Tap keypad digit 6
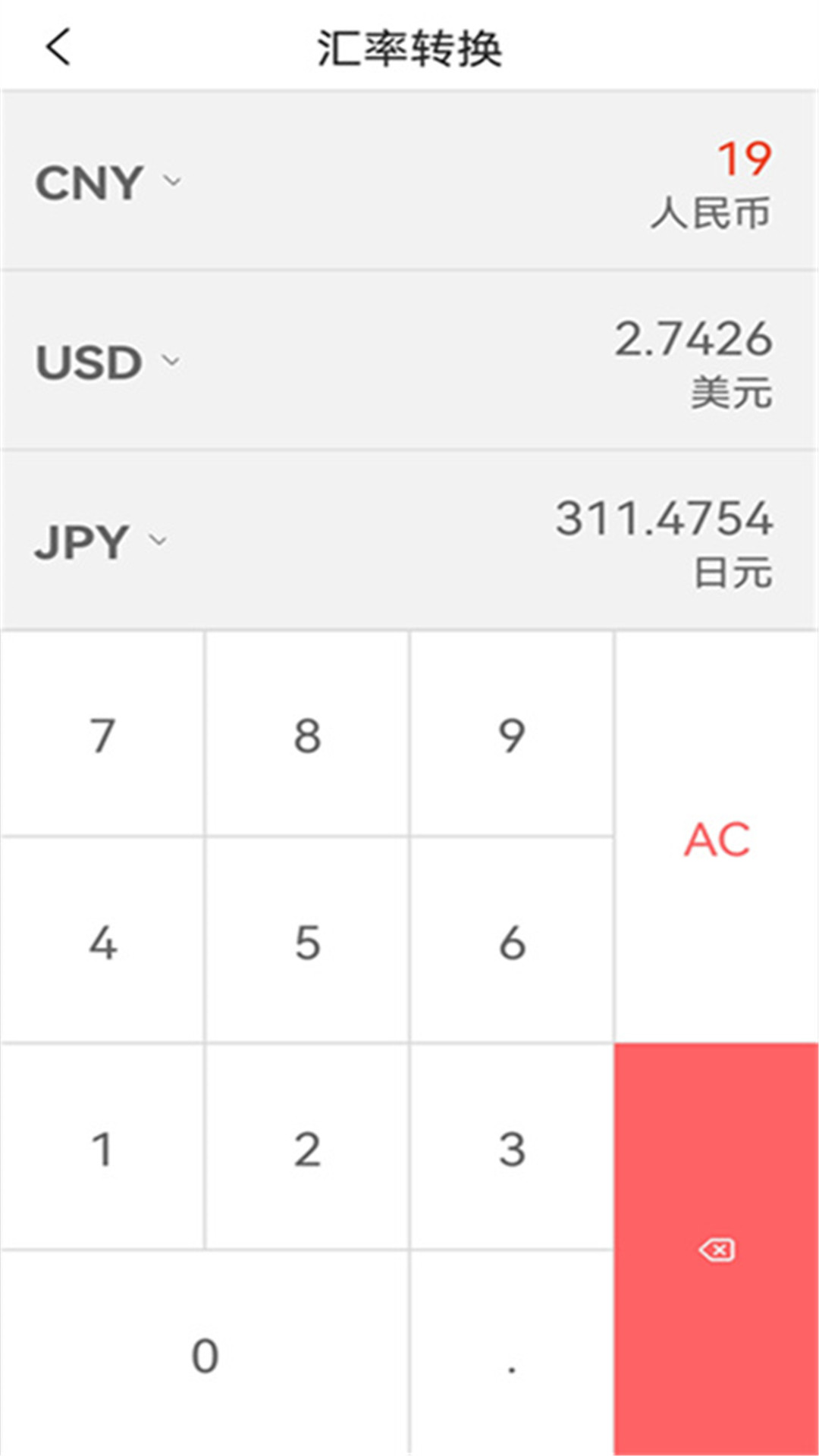The width and height of the screenshot is (819, 1456). tap(512, 941)
